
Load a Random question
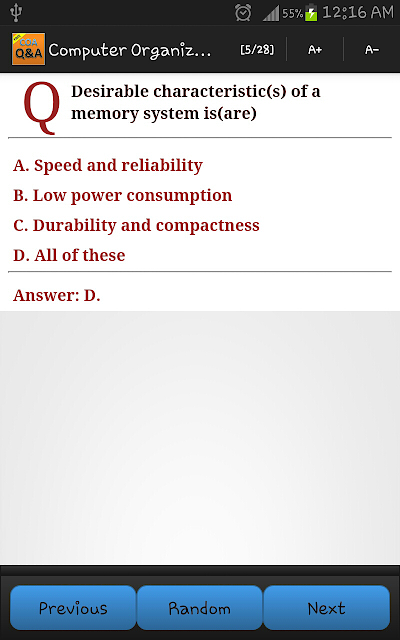(x=200, y=608)
